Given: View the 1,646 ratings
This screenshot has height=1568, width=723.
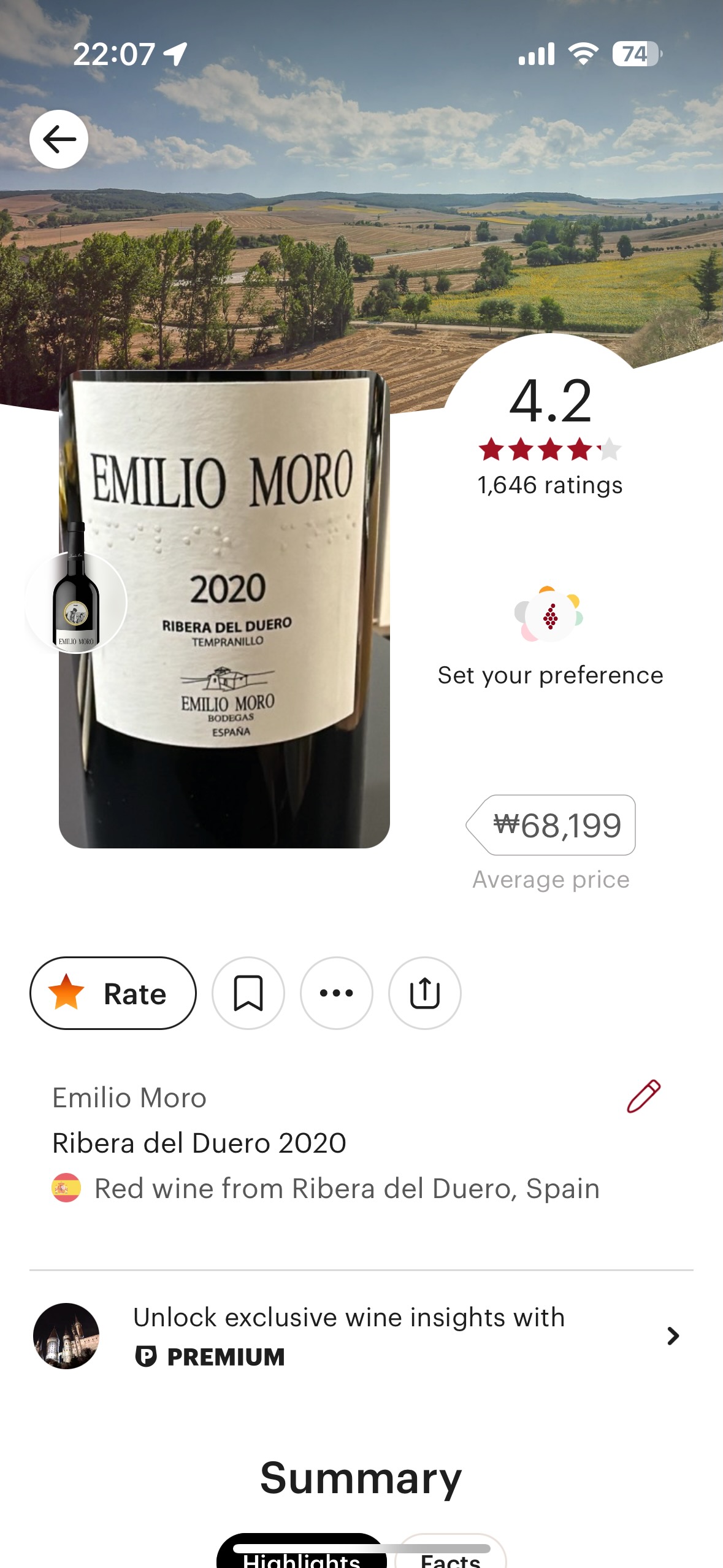Looking at the screenshot, I should click(x=550, y=485).
